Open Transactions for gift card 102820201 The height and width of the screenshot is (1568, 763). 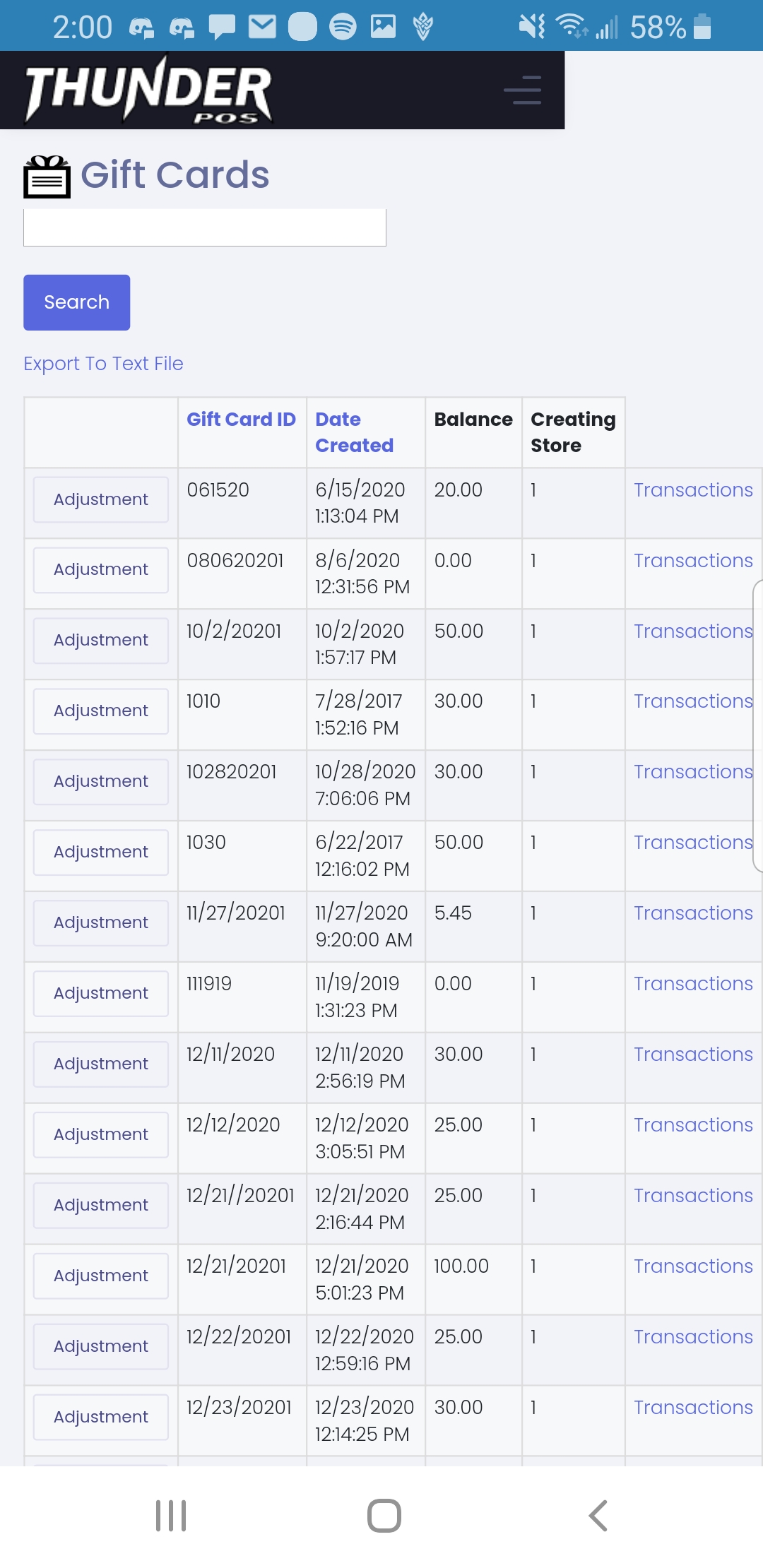(692, 771)
